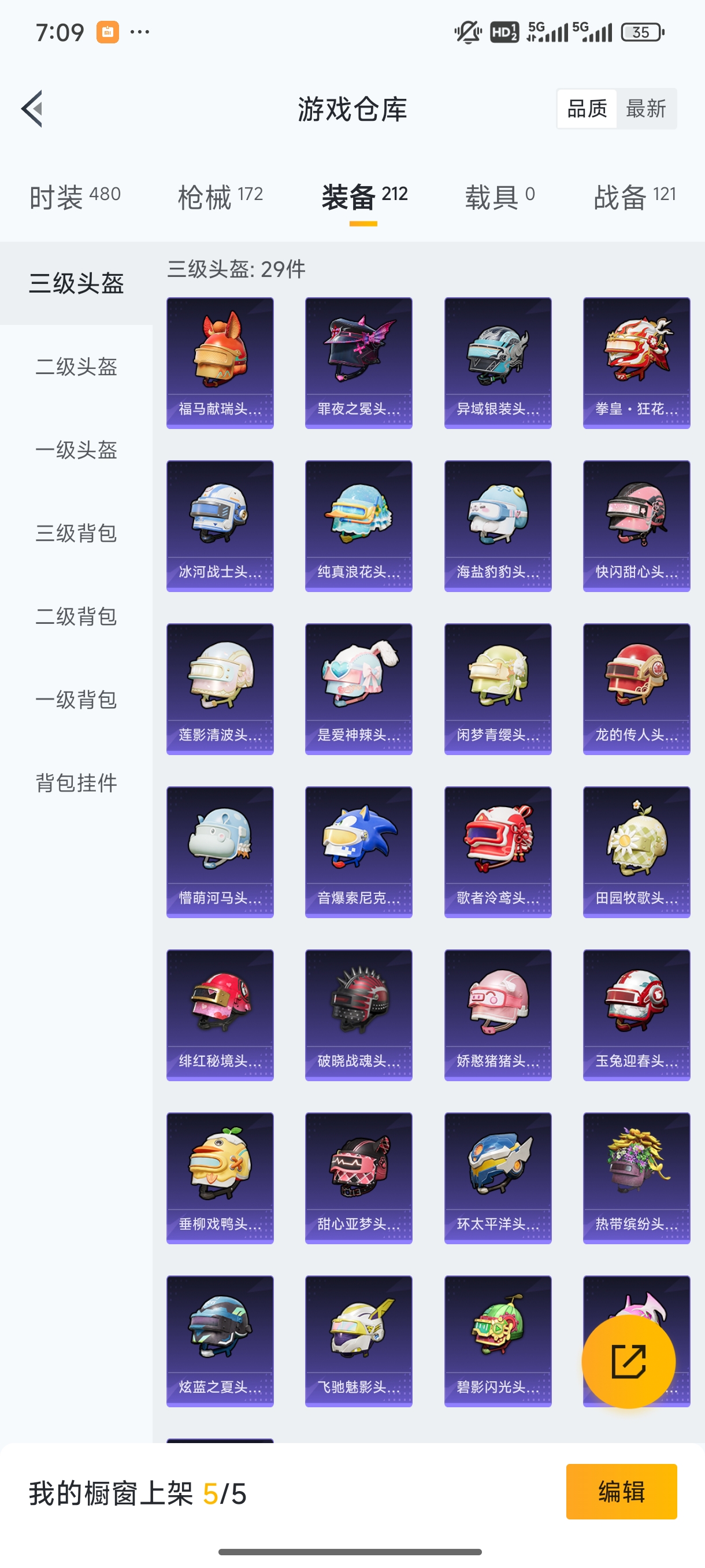Open the 载具 tab
The width and height of the screenshot is (705, 1568).
coord(499,197)
